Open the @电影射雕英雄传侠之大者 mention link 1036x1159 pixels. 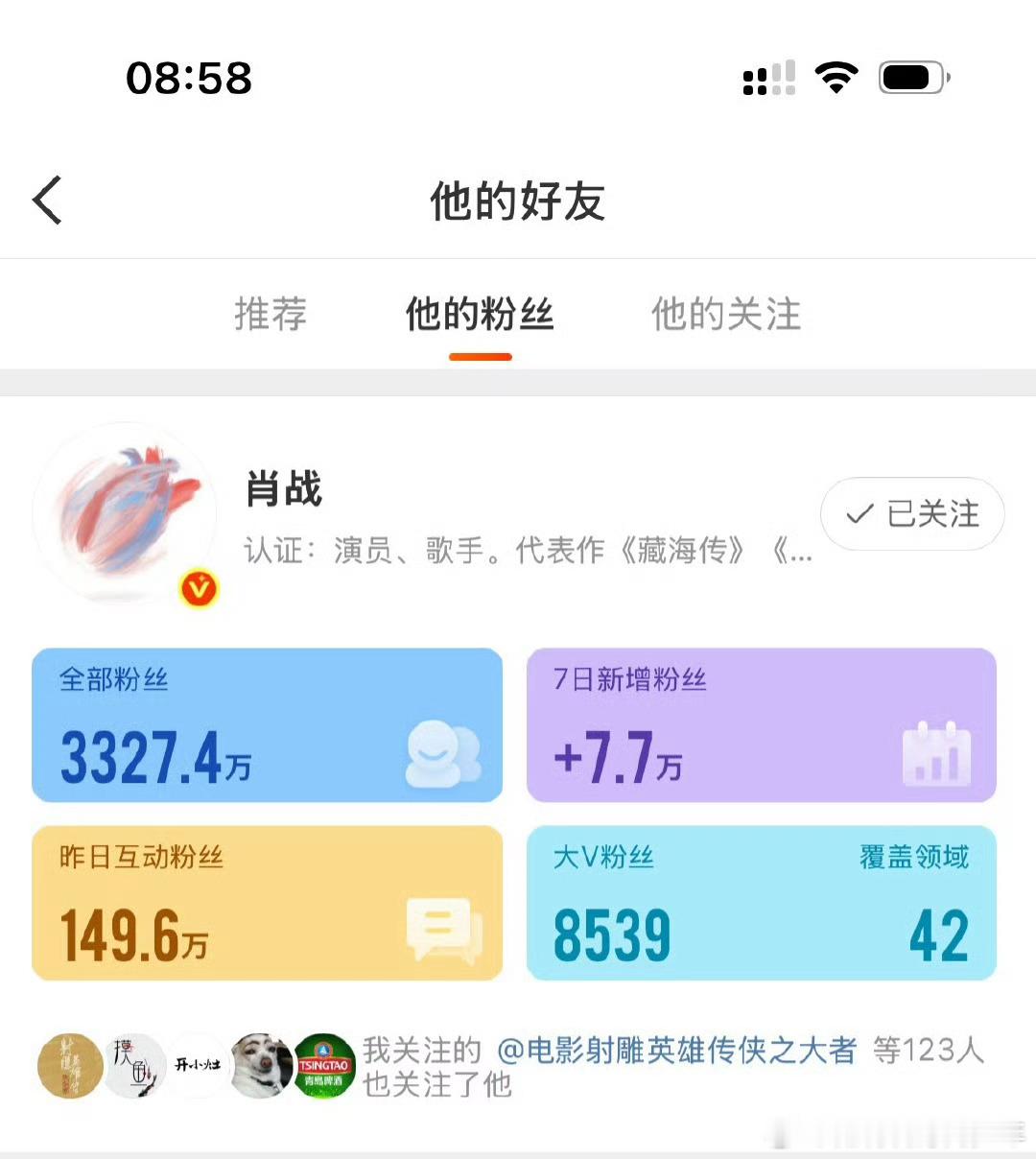click(676, 1051)
